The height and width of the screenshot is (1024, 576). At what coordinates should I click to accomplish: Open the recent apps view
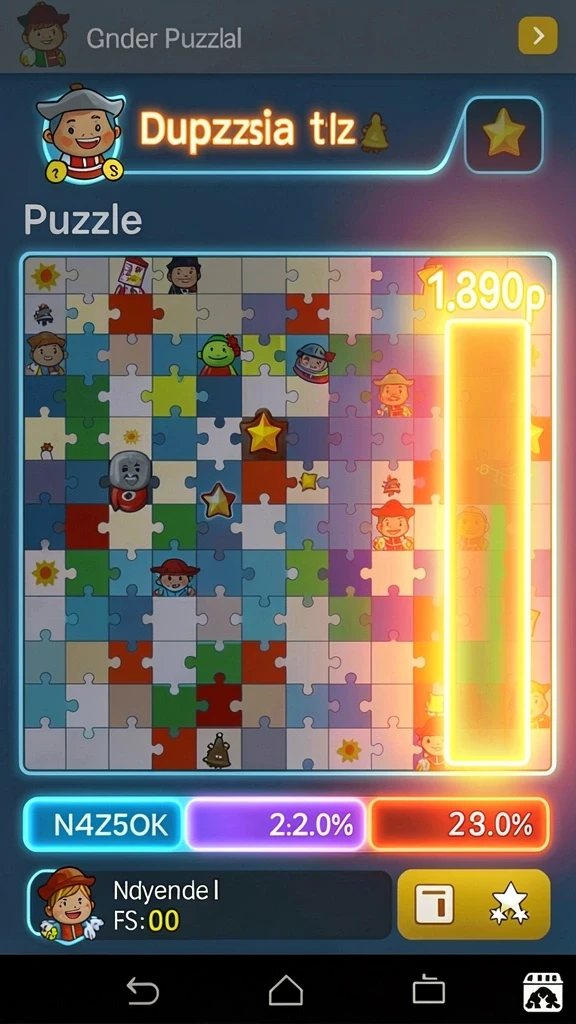click(428, 992)
